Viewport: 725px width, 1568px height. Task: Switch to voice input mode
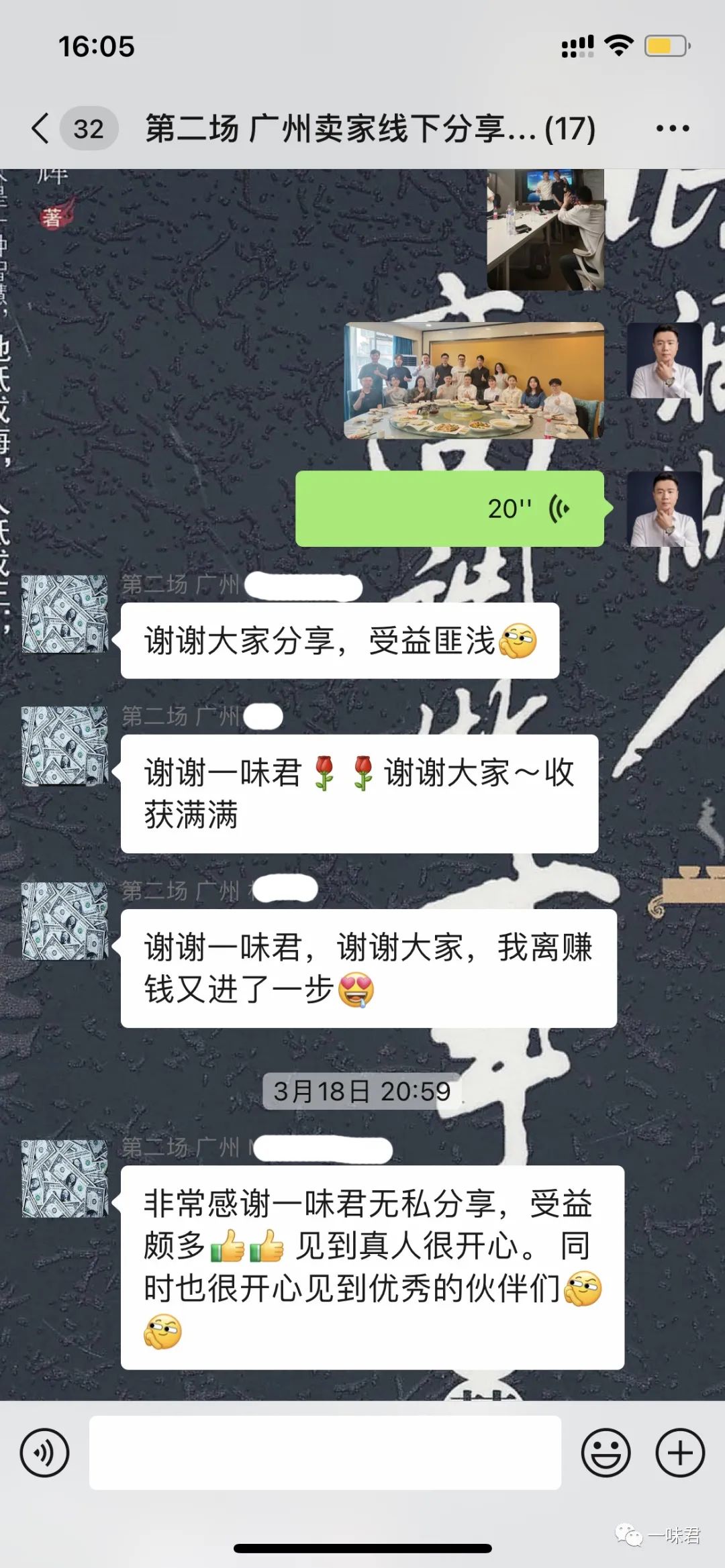click(x=44, y=1453)
